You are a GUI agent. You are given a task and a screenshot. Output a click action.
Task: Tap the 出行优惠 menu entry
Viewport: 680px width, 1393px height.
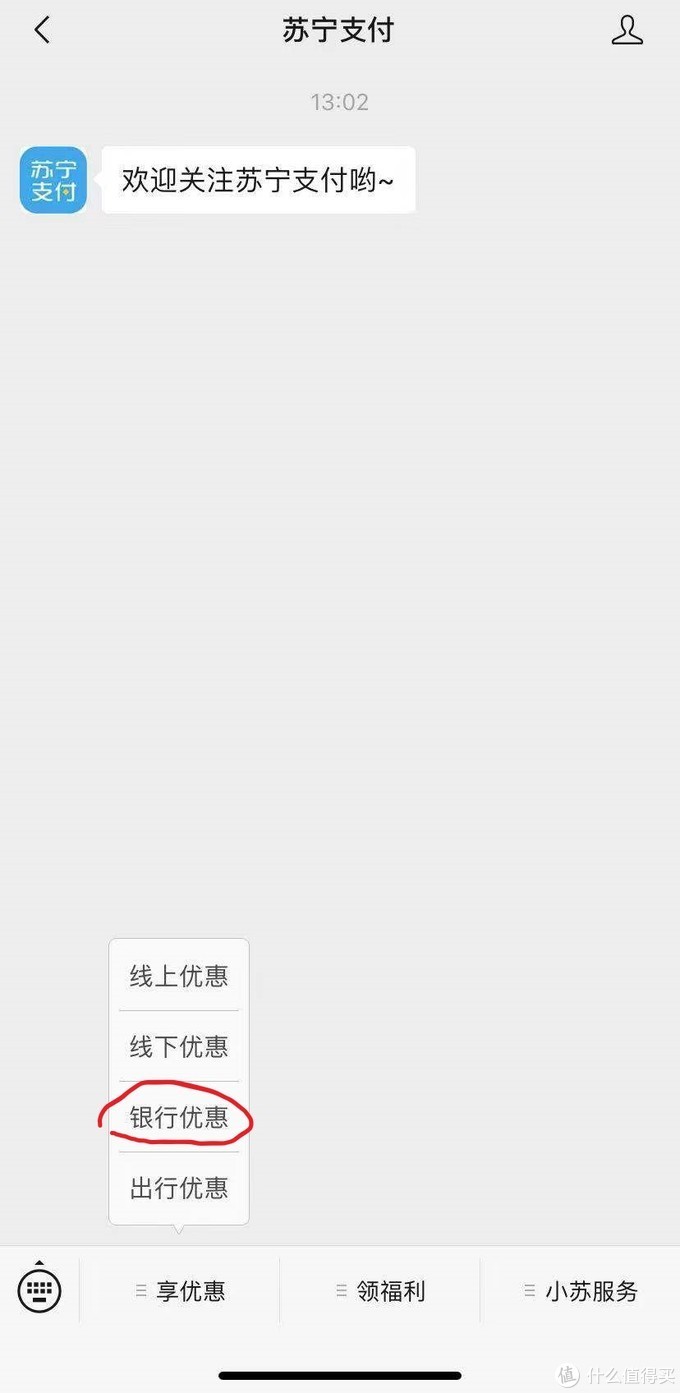179,1188
